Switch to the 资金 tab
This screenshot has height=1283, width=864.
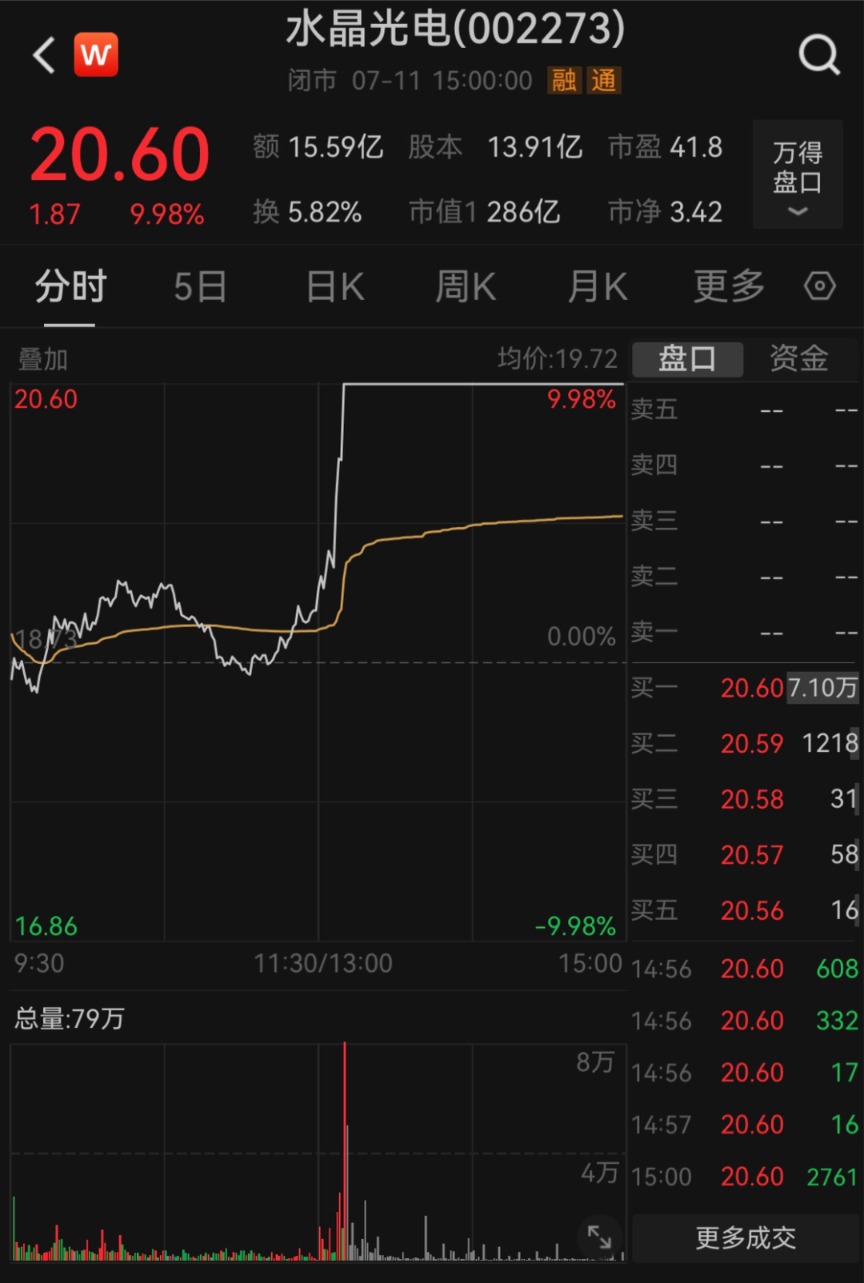pyautogui.click(x=799, y=359)
